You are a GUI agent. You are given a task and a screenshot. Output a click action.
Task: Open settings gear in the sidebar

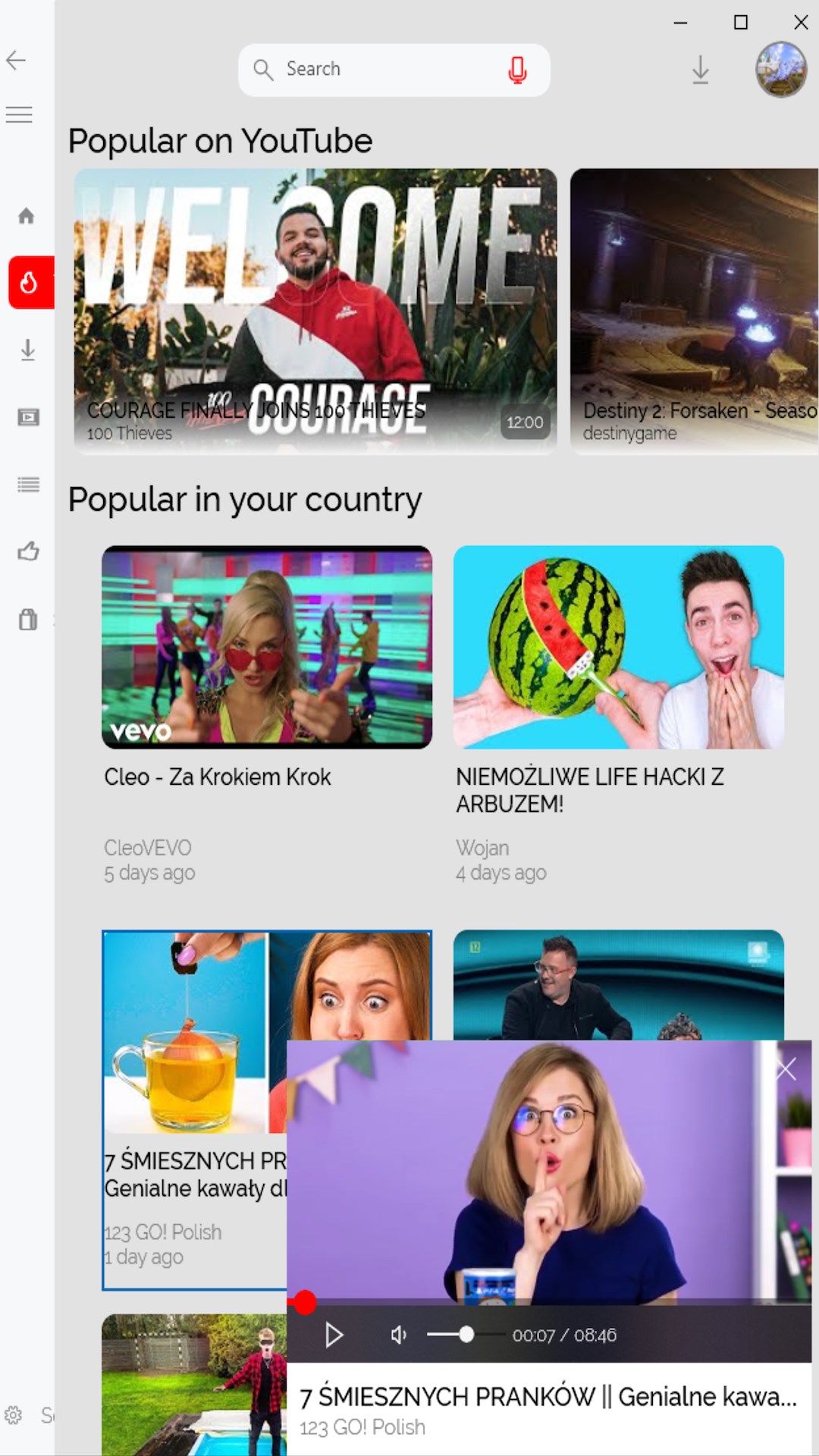14,1415
